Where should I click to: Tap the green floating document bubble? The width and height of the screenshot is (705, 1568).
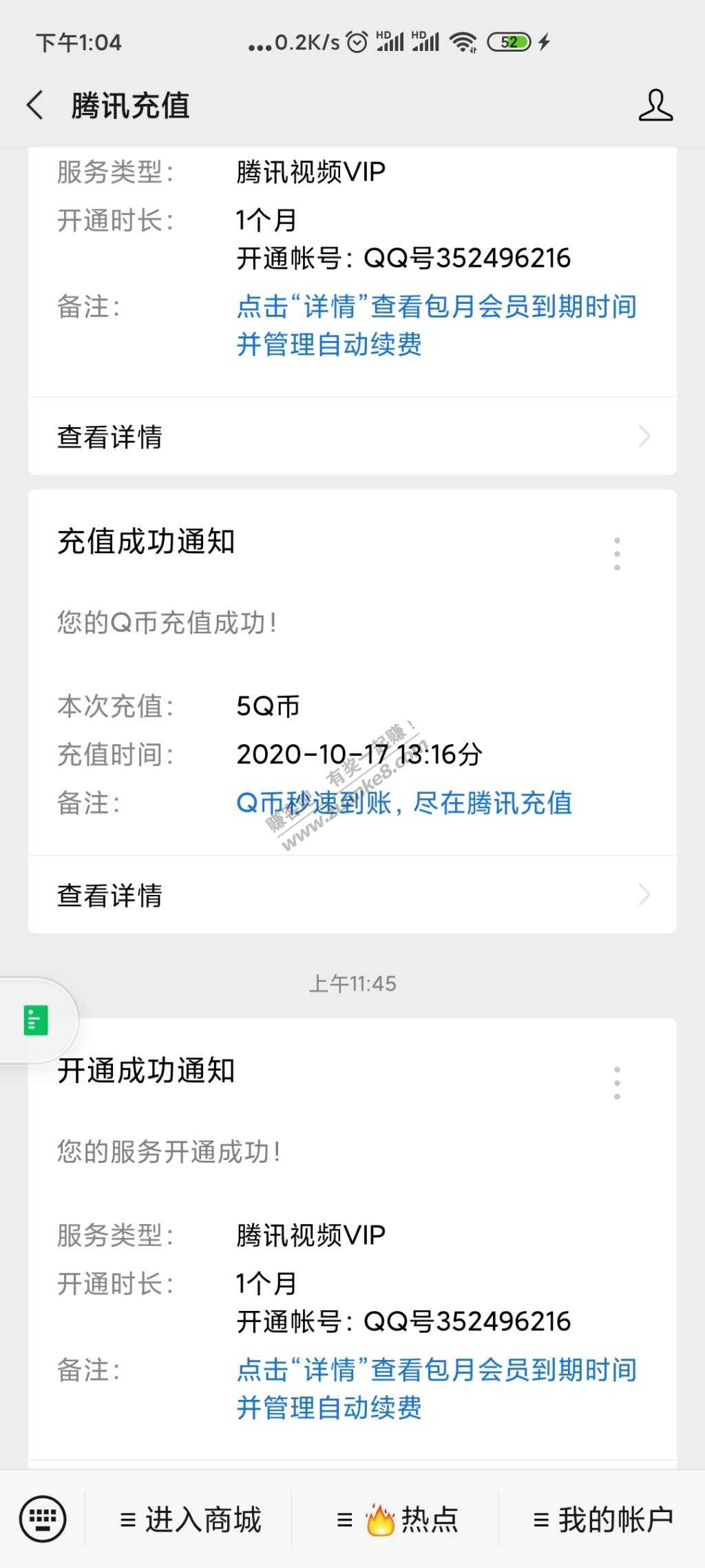[36, 1020]
